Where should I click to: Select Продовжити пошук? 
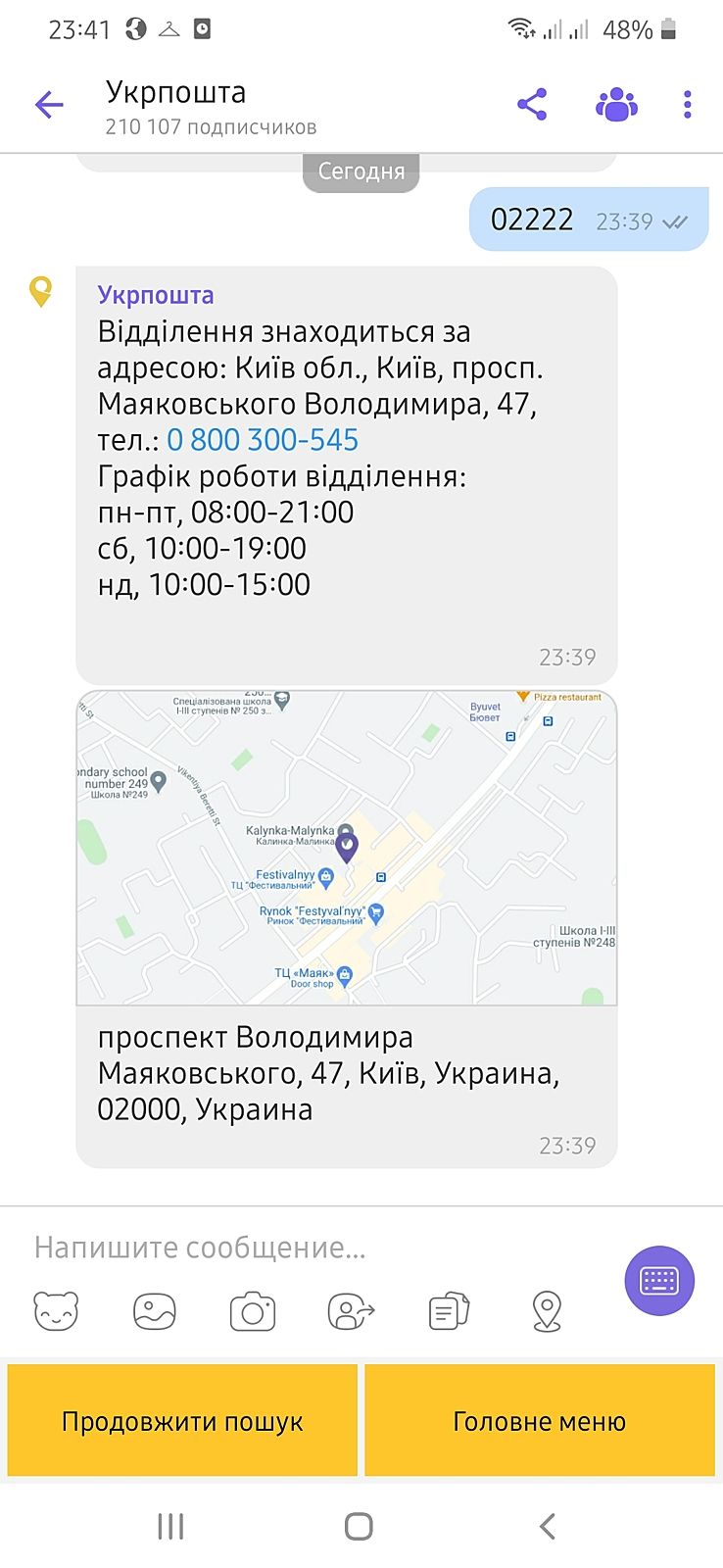(182, 1421)
